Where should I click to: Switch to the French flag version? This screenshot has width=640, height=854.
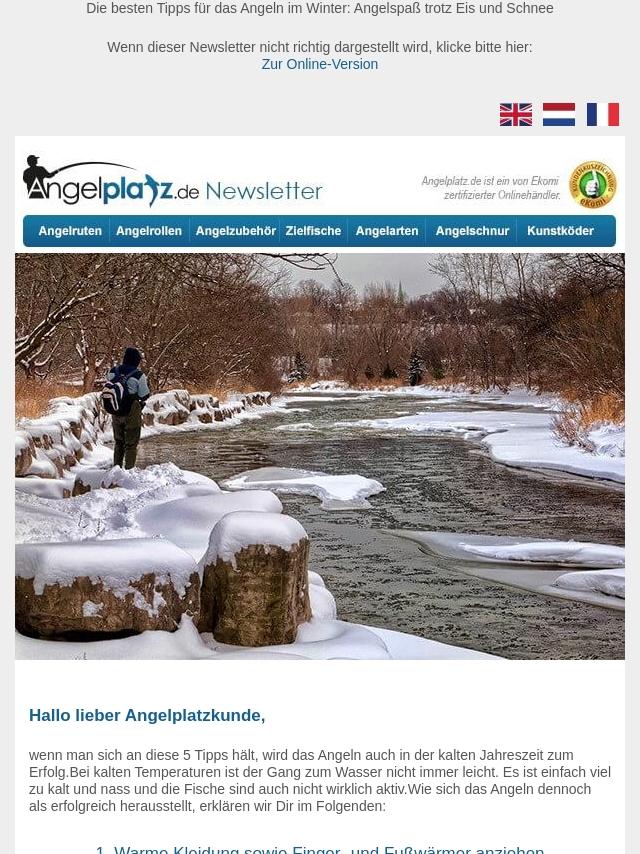603,115
